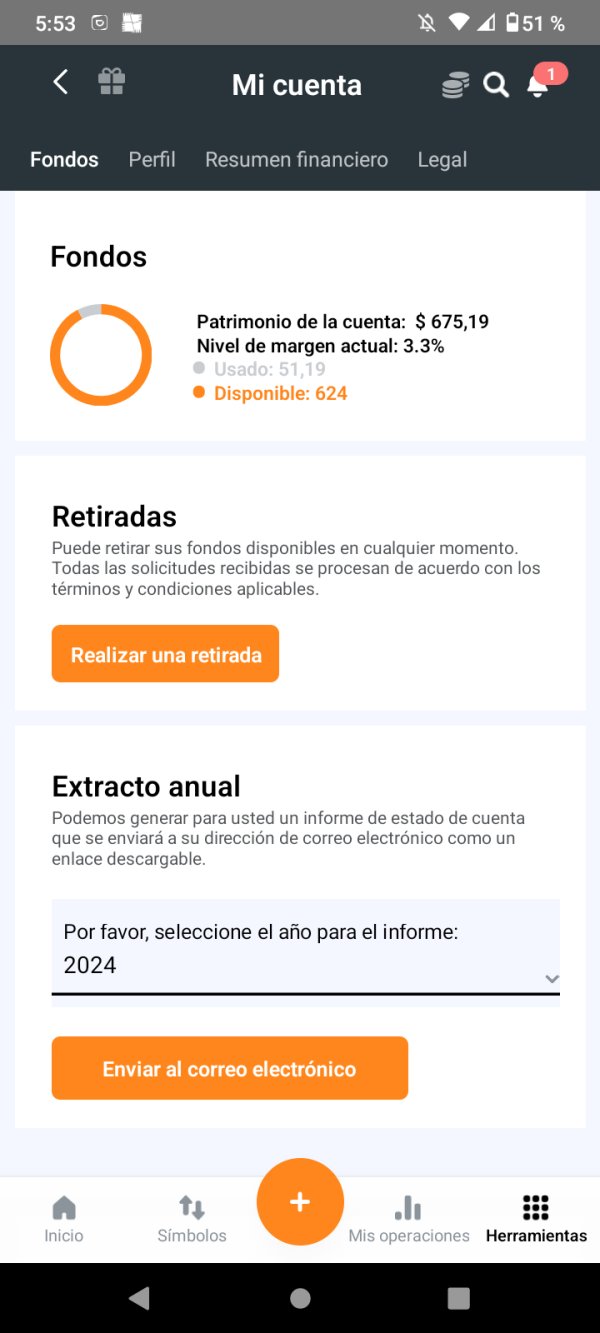Tap Realizar una retirada button
Screen dimensions: 600x1333
click(x=165, y=654)
